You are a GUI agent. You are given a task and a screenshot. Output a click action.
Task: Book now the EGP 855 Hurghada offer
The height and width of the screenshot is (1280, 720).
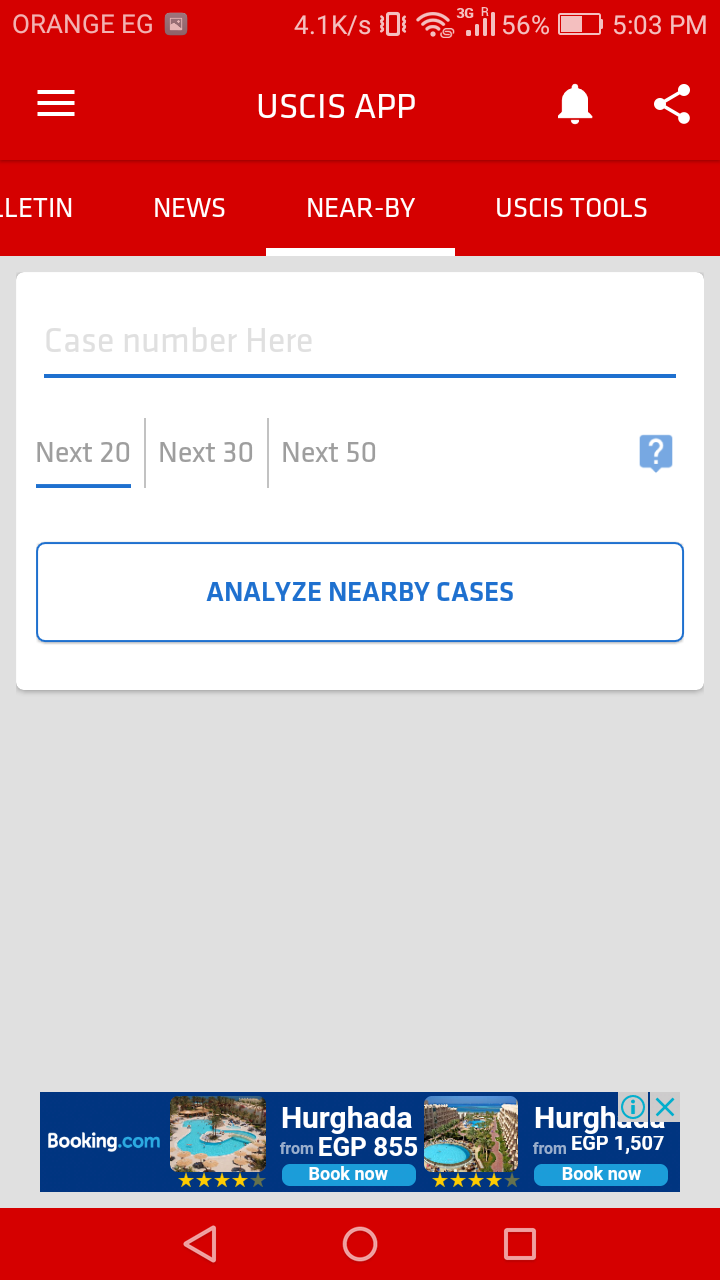click(348, 1174)
